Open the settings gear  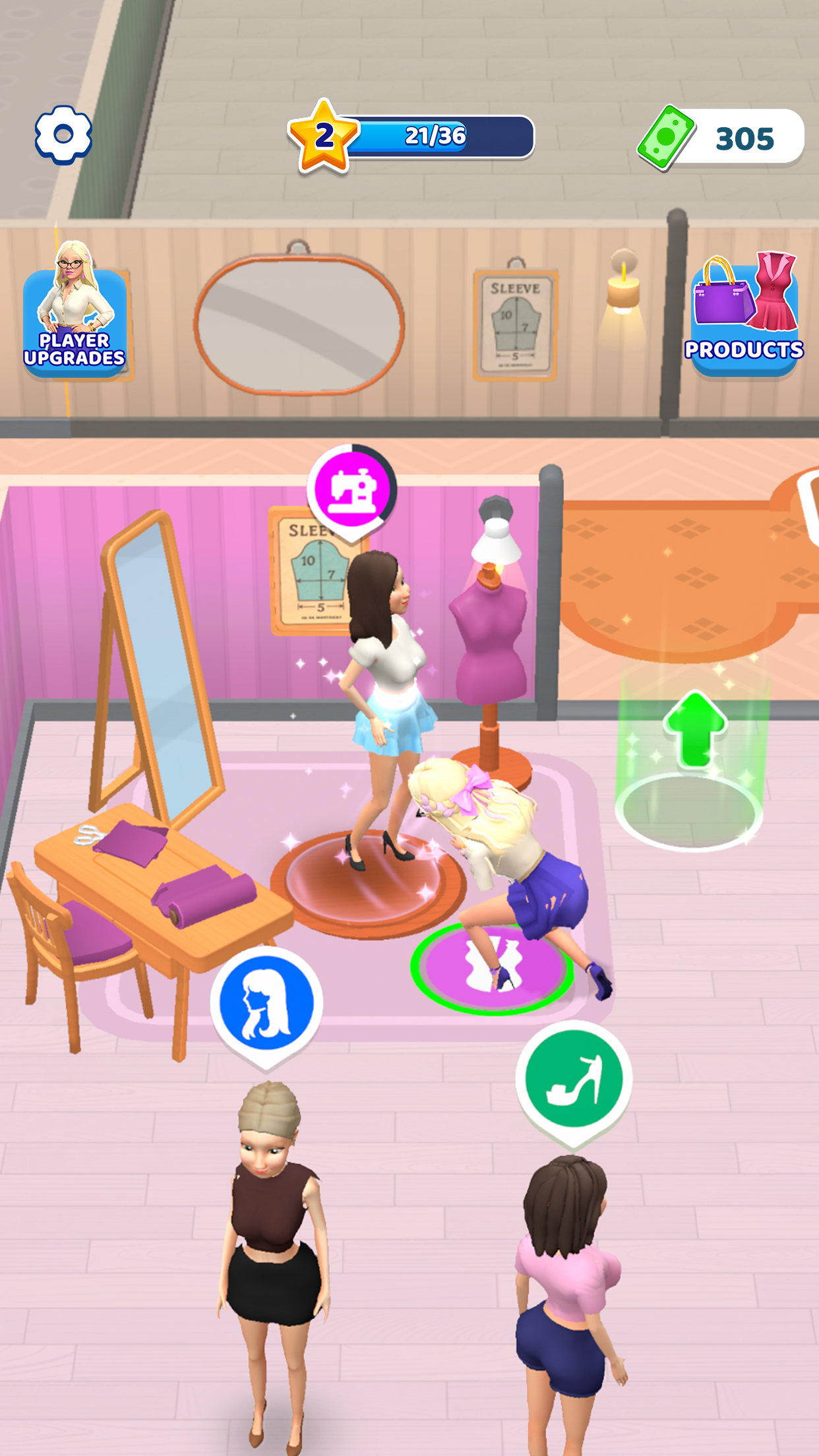click(x=63, y=135)
